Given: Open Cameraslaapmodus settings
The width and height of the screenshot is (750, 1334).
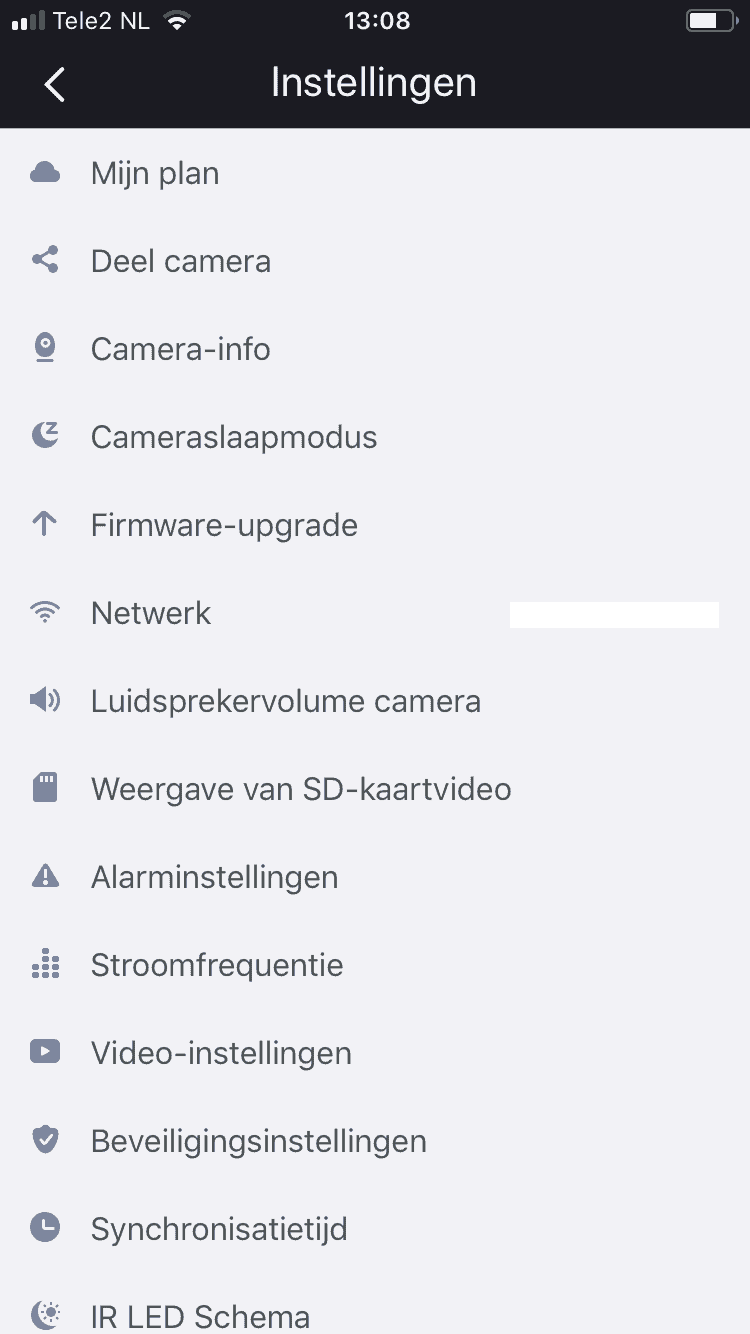Looking at the screenshot, I should click(375, 437).
